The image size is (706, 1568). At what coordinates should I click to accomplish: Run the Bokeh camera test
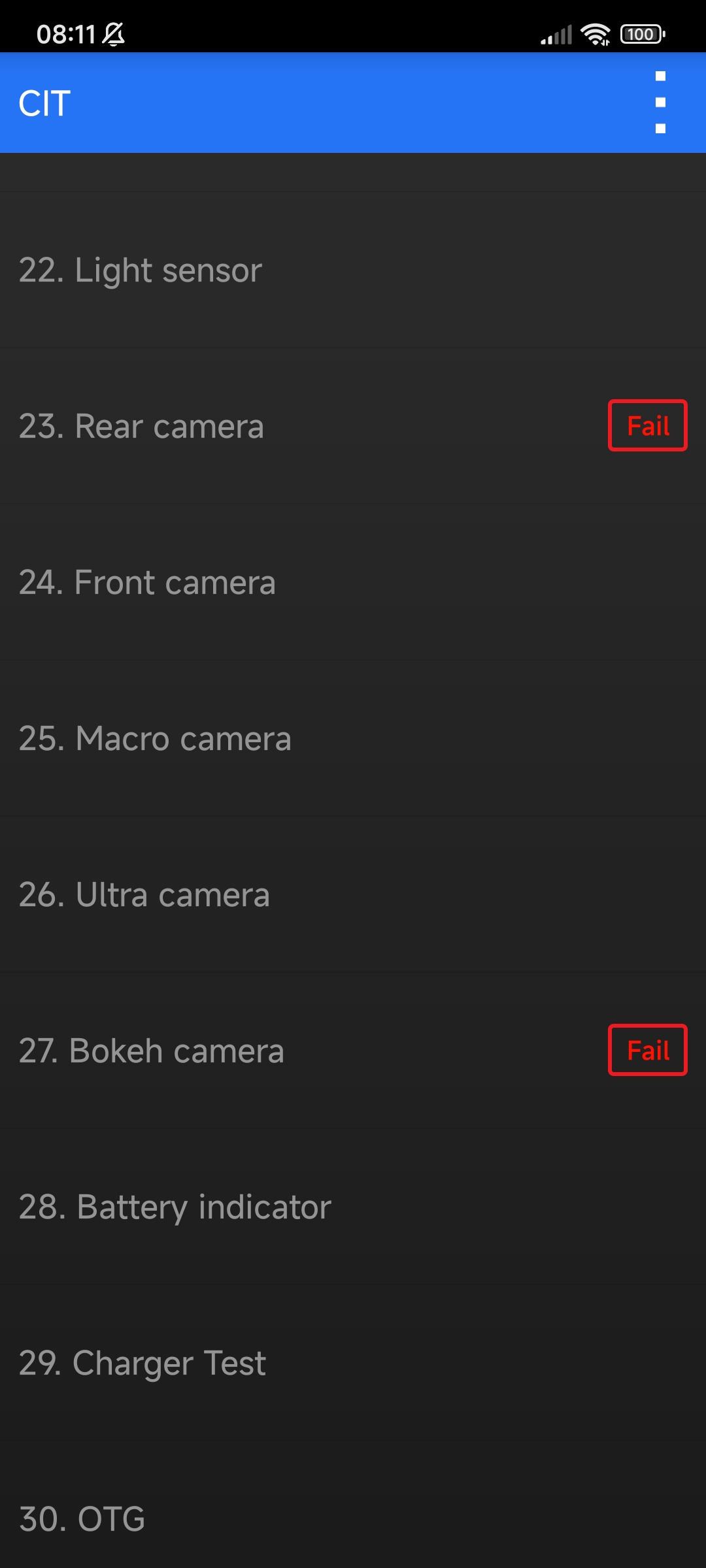353,1051
